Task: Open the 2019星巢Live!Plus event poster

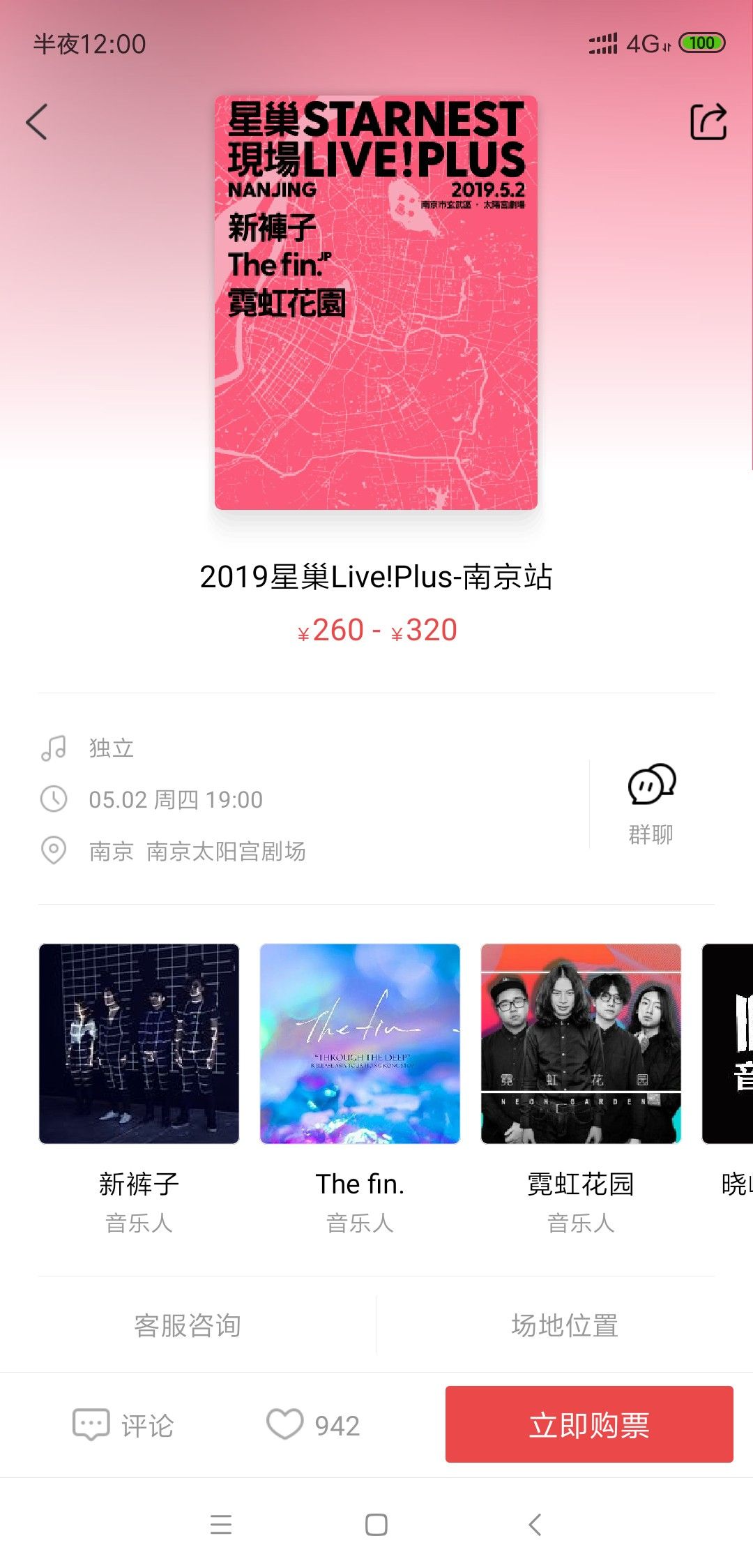Action: pyautogui.click(x=376, y=302)
